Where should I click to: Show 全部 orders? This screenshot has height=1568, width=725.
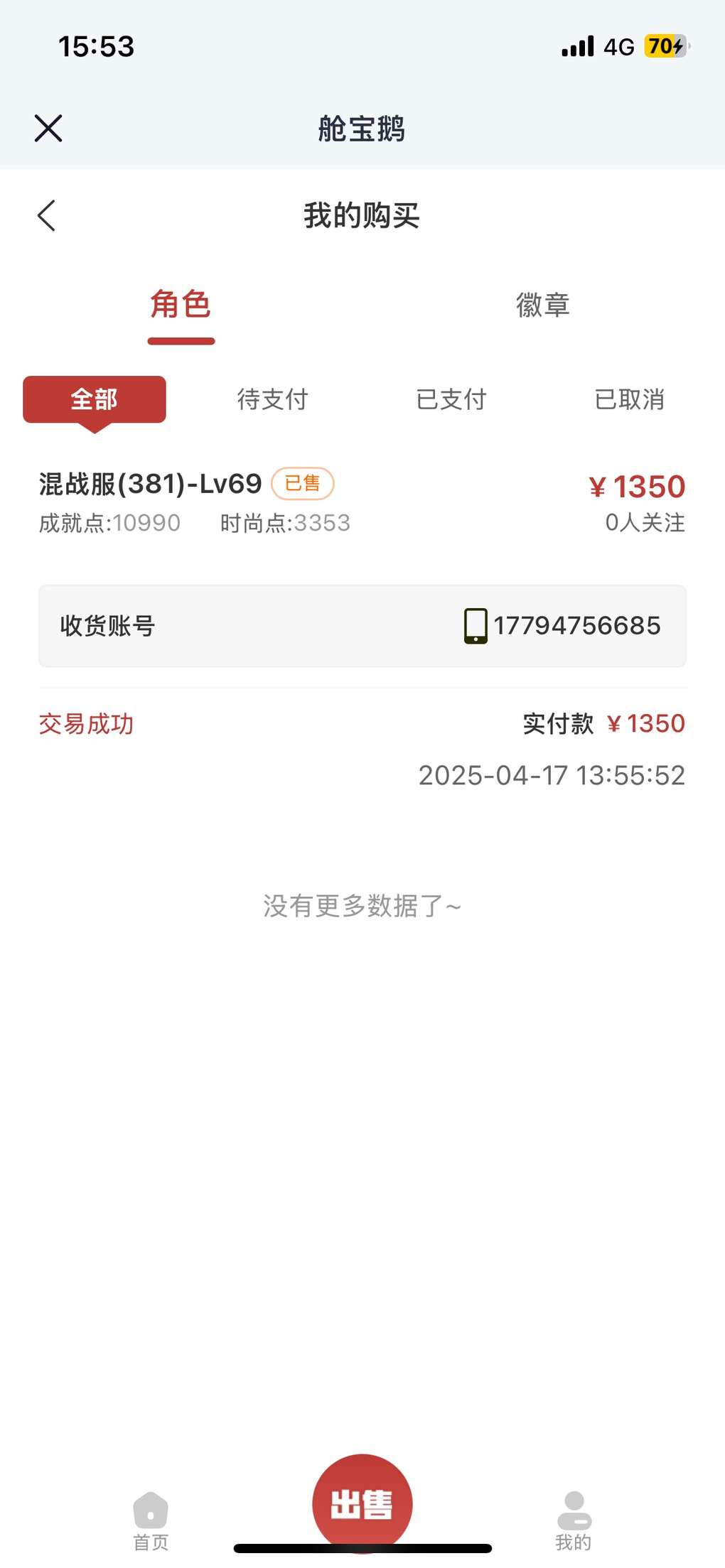coord(95,399)
